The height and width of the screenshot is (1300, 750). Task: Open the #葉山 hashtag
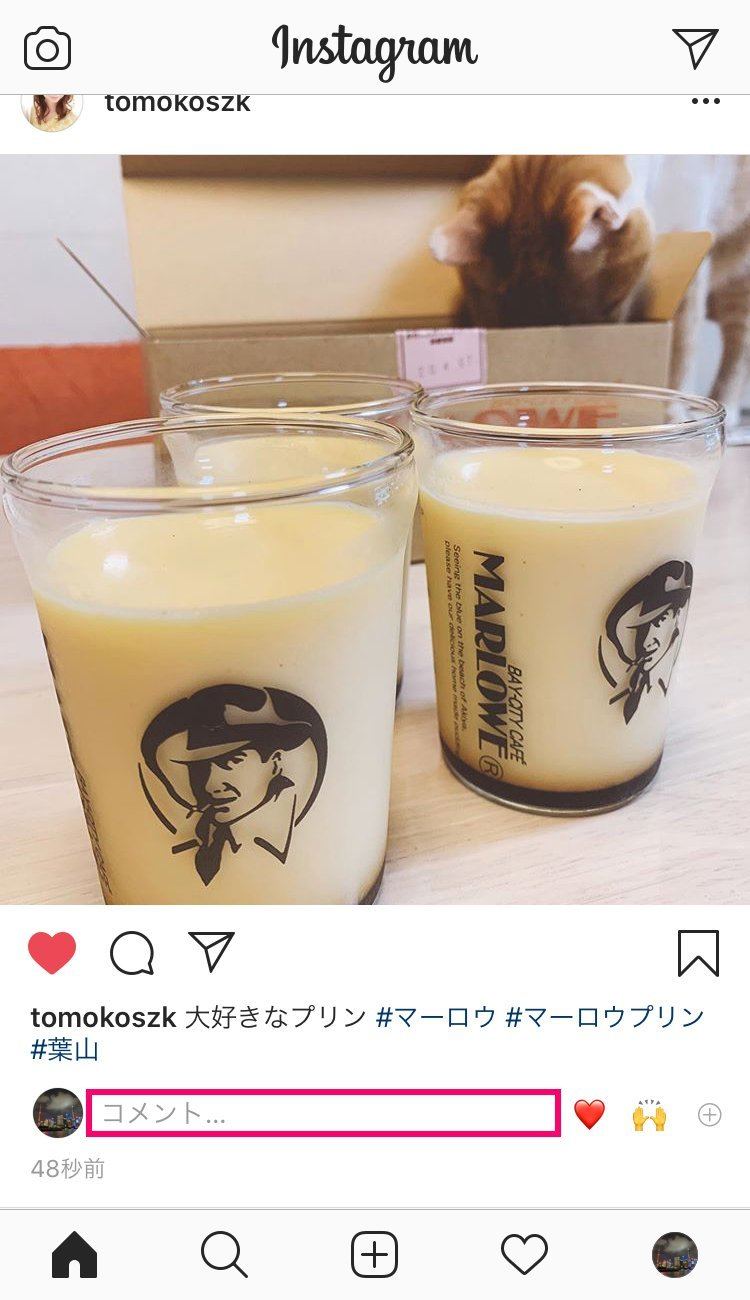tap(65, 1050)
